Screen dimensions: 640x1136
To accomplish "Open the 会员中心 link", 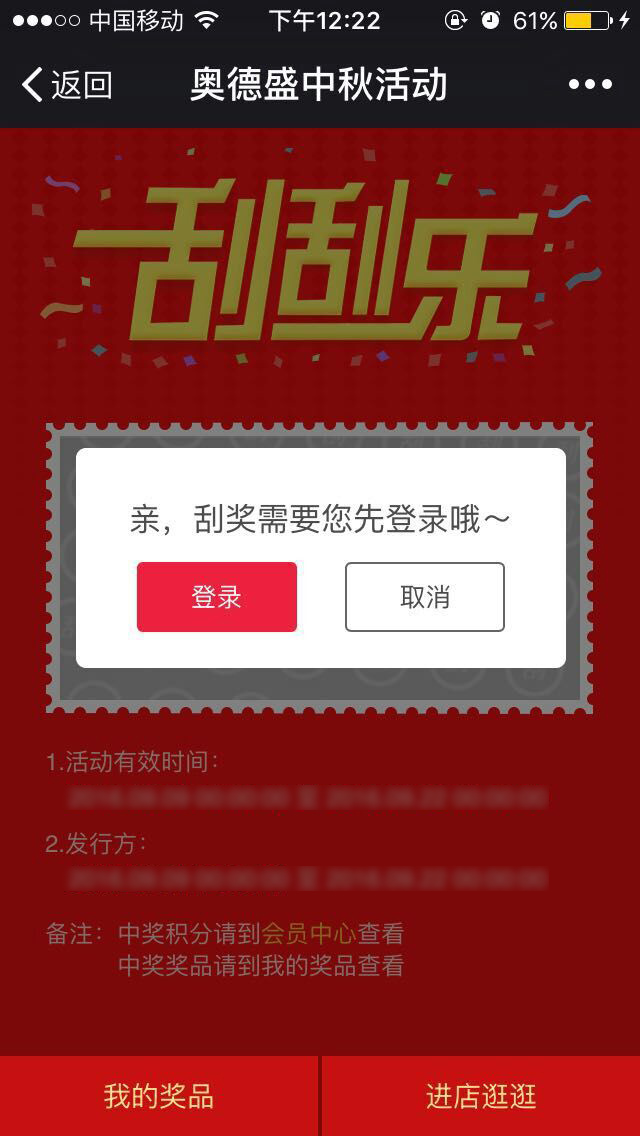I will [309, 934].
